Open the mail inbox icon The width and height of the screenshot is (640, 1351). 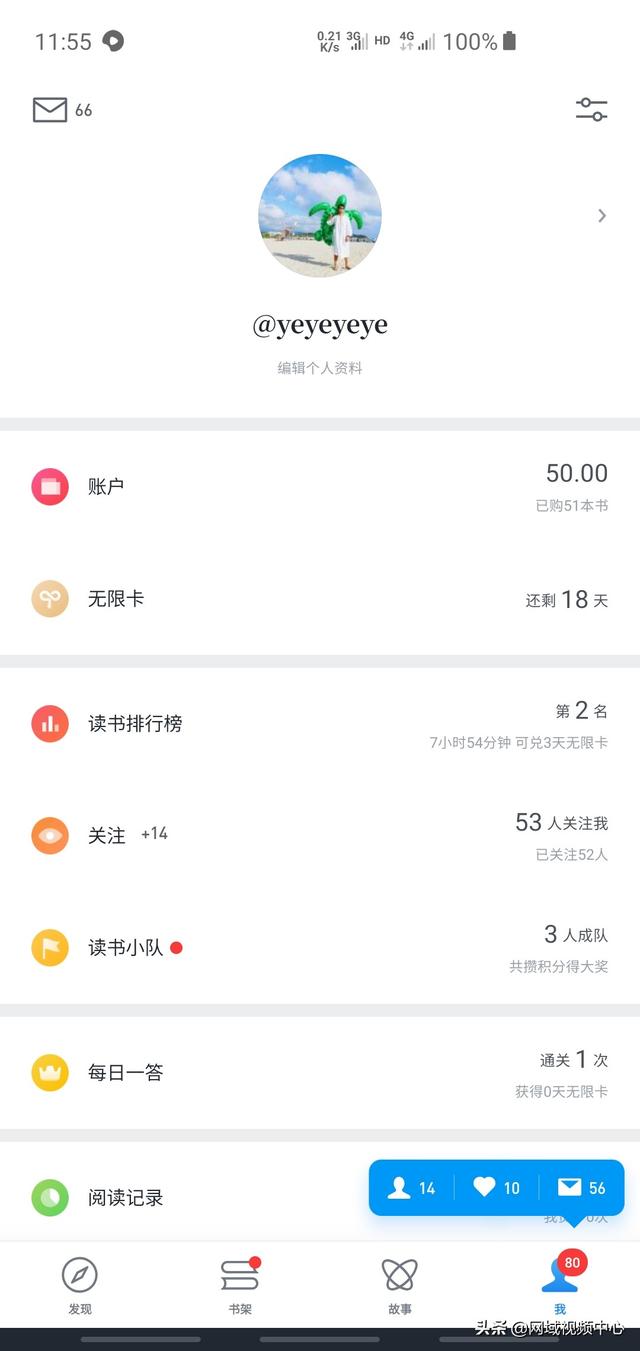click(50, 110)
